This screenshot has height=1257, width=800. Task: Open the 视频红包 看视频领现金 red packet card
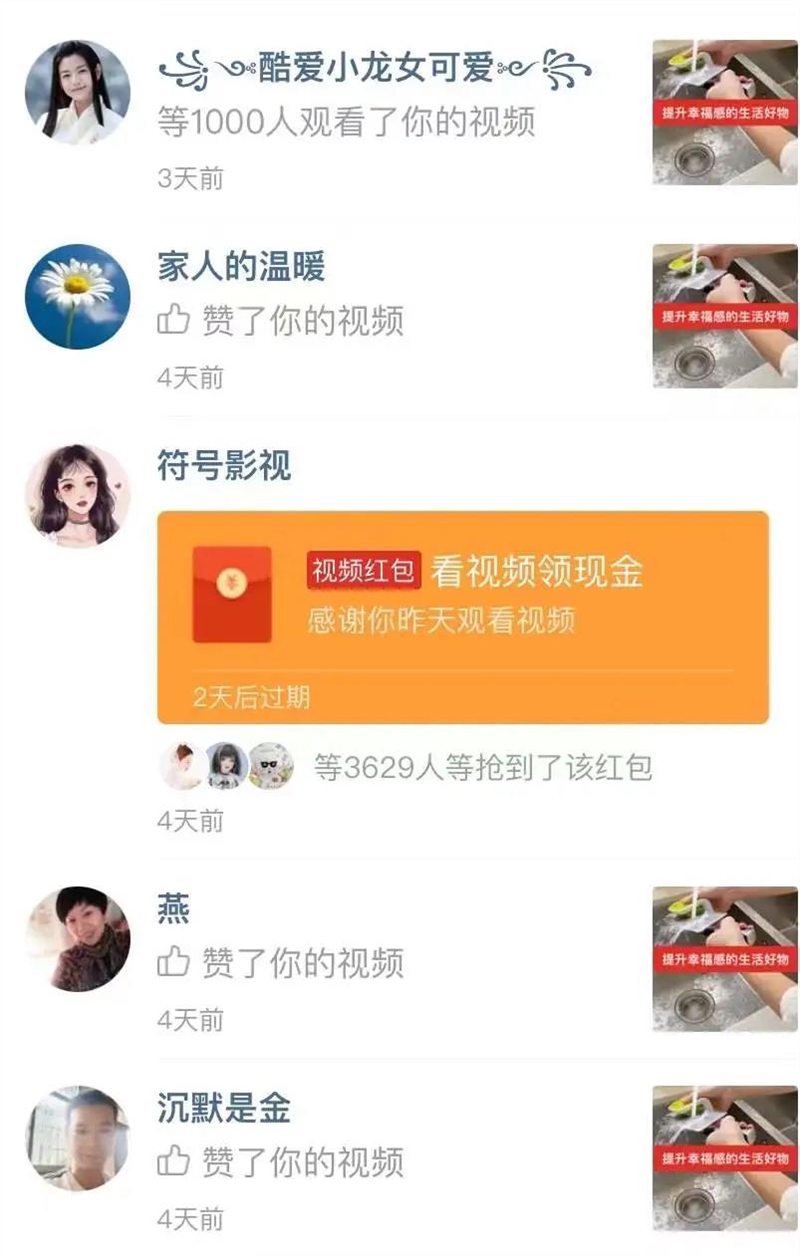[463, 616]
